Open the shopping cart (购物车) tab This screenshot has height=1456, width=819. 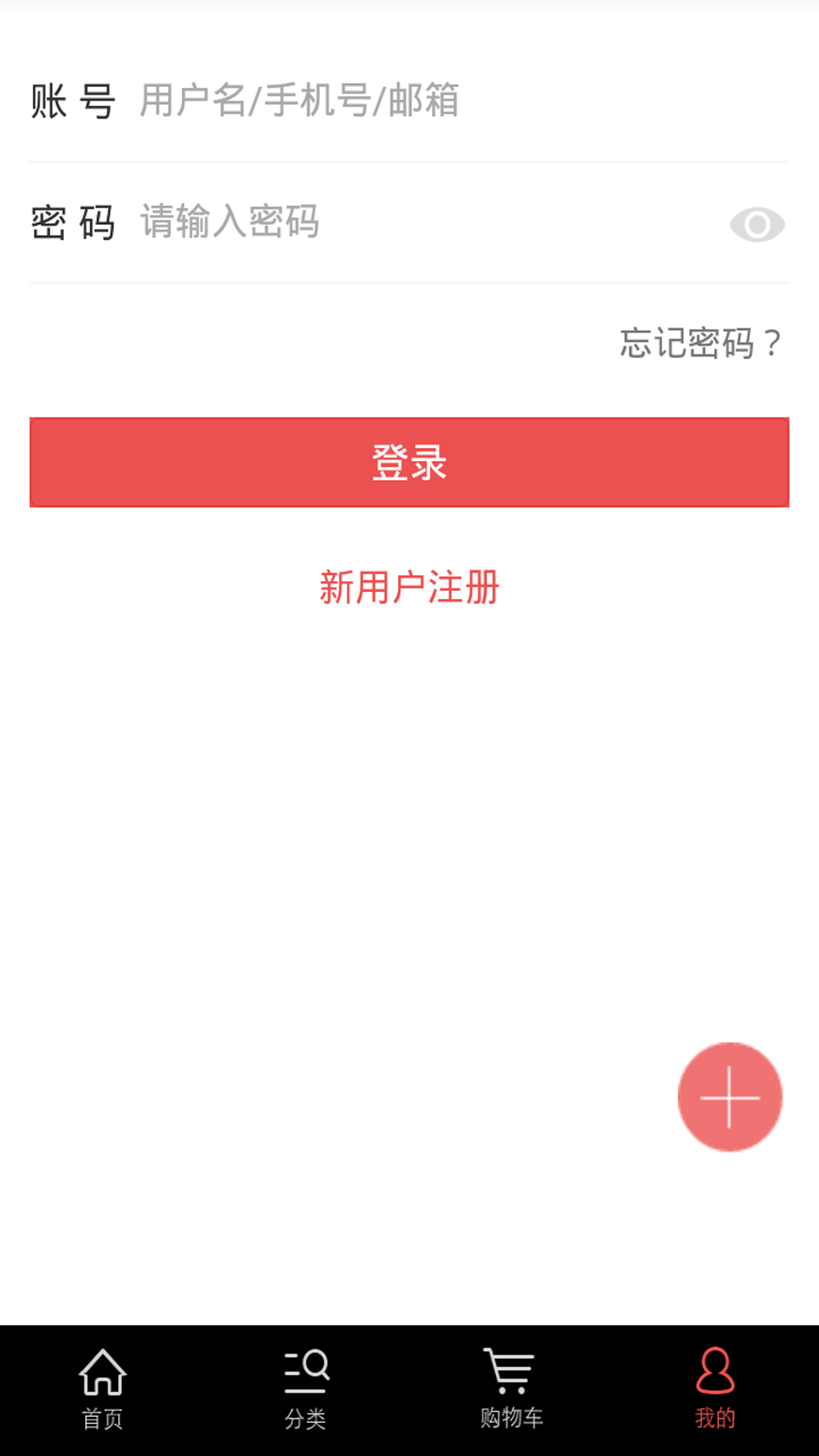click(511, 1389)
